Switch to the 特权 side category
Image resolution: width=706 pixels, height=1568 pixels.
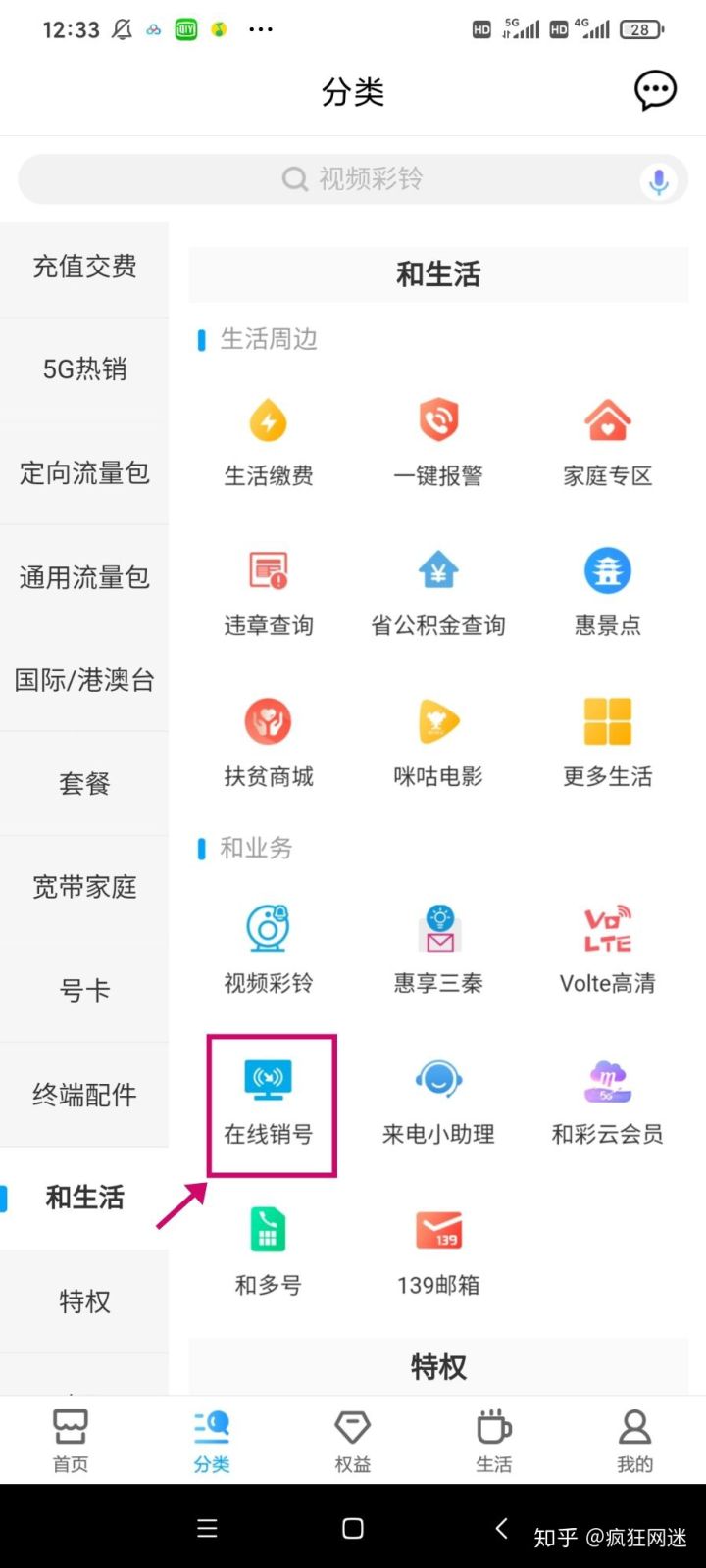coord(84,1301)
